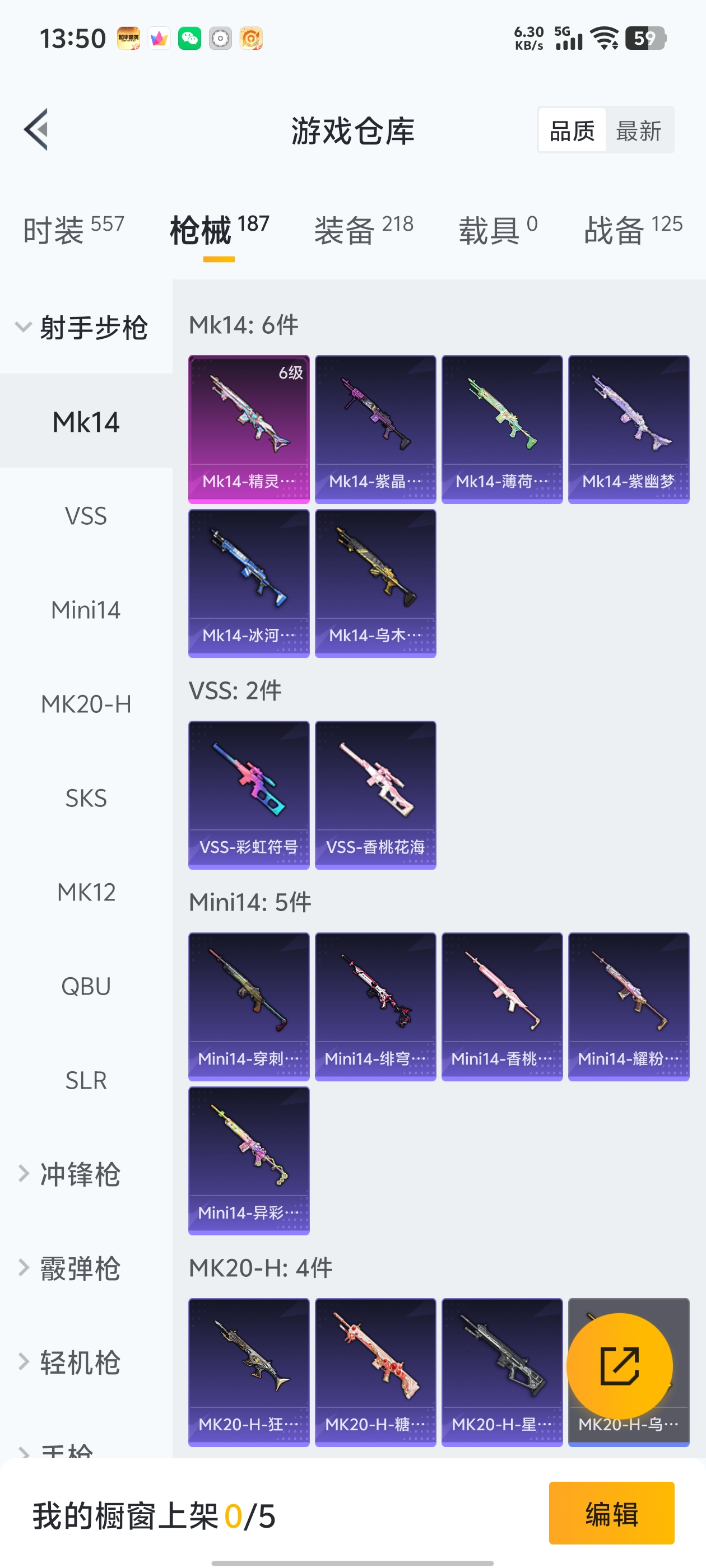Tap the yellow floating share button
The width and height of the screenshot is (706, 1568).
point(620,1366)
